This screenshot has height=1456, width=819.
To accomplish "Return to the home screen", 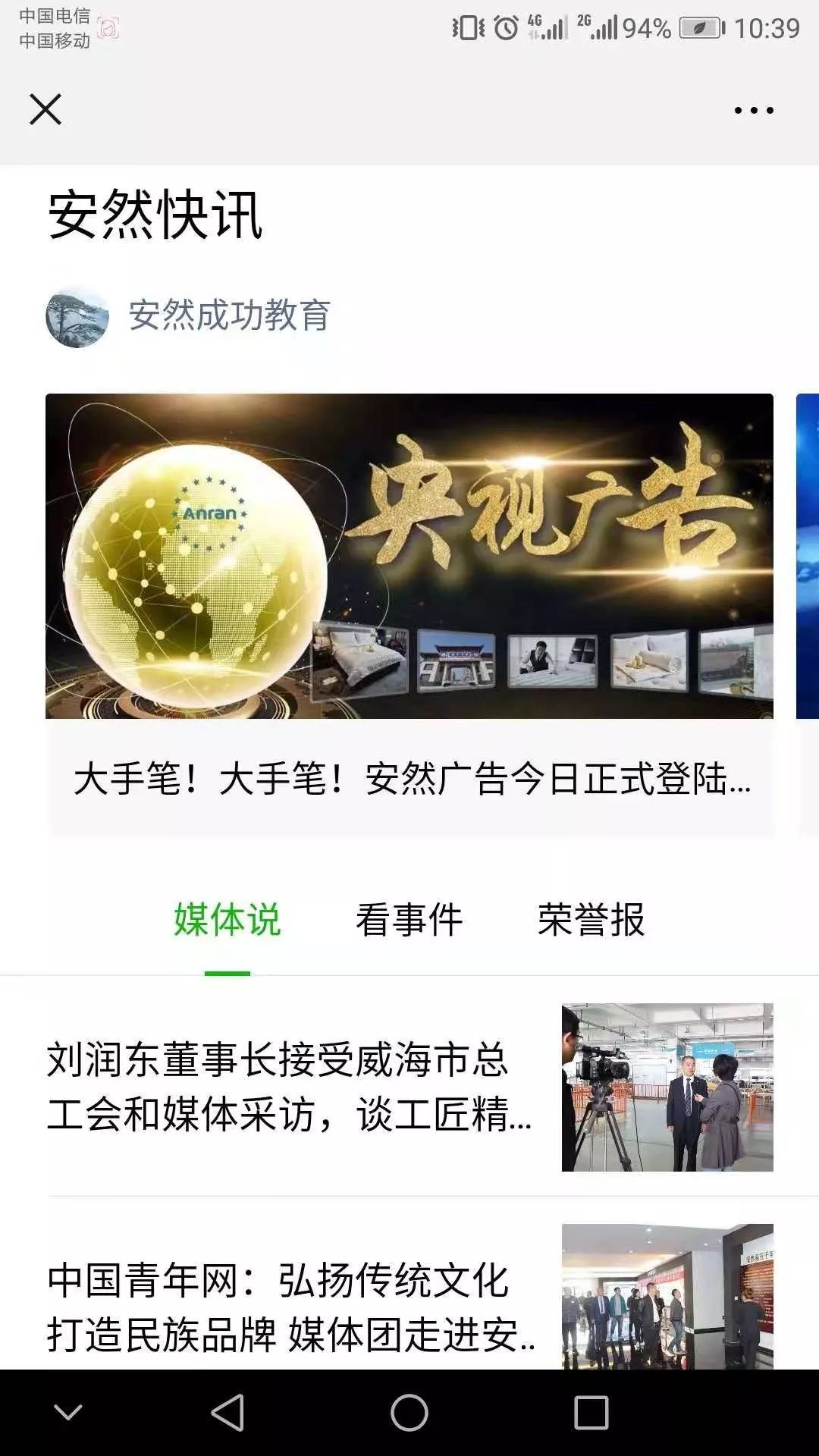I will [409, 1413].
